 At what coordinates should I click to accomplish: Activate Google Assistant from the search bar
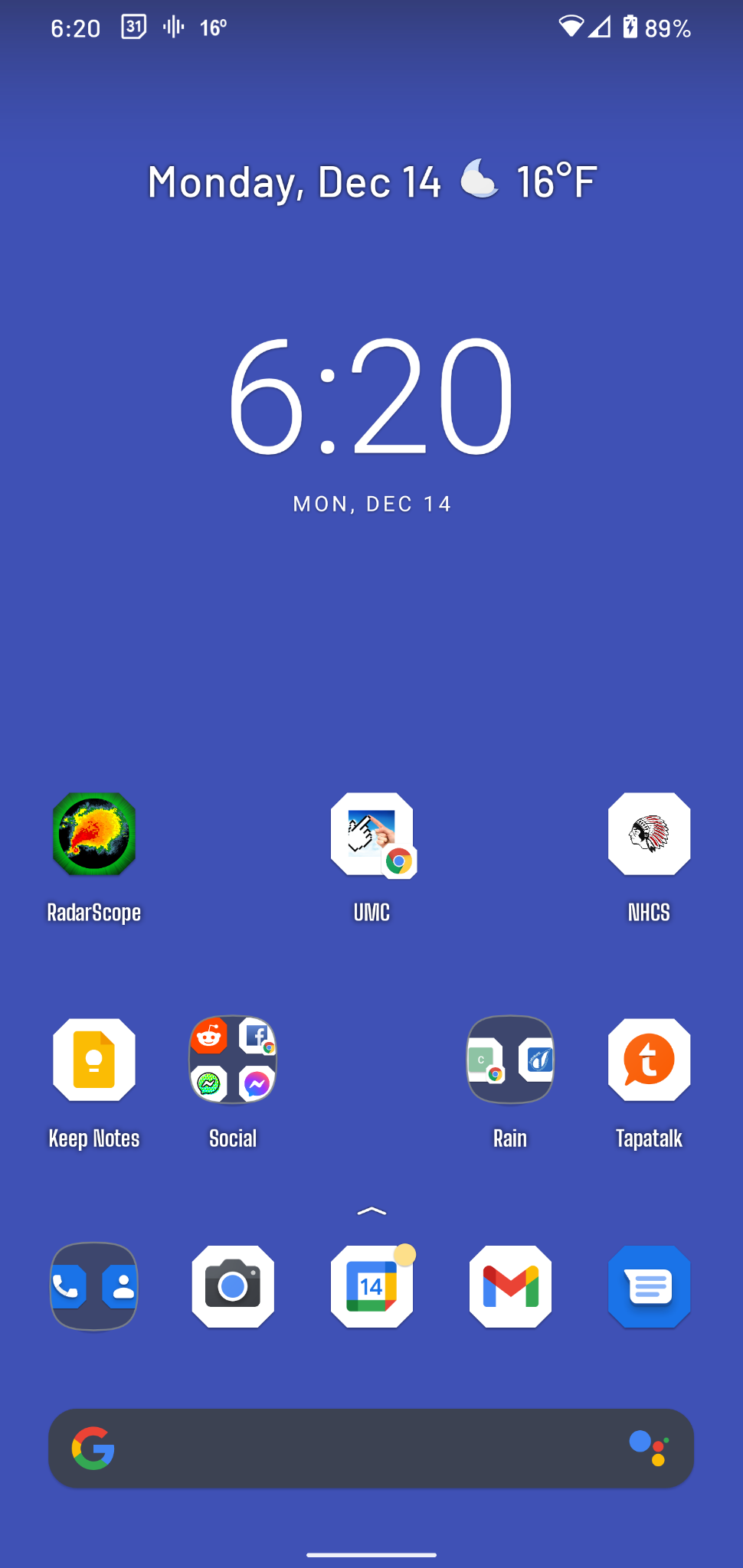tap(649, 1449)
